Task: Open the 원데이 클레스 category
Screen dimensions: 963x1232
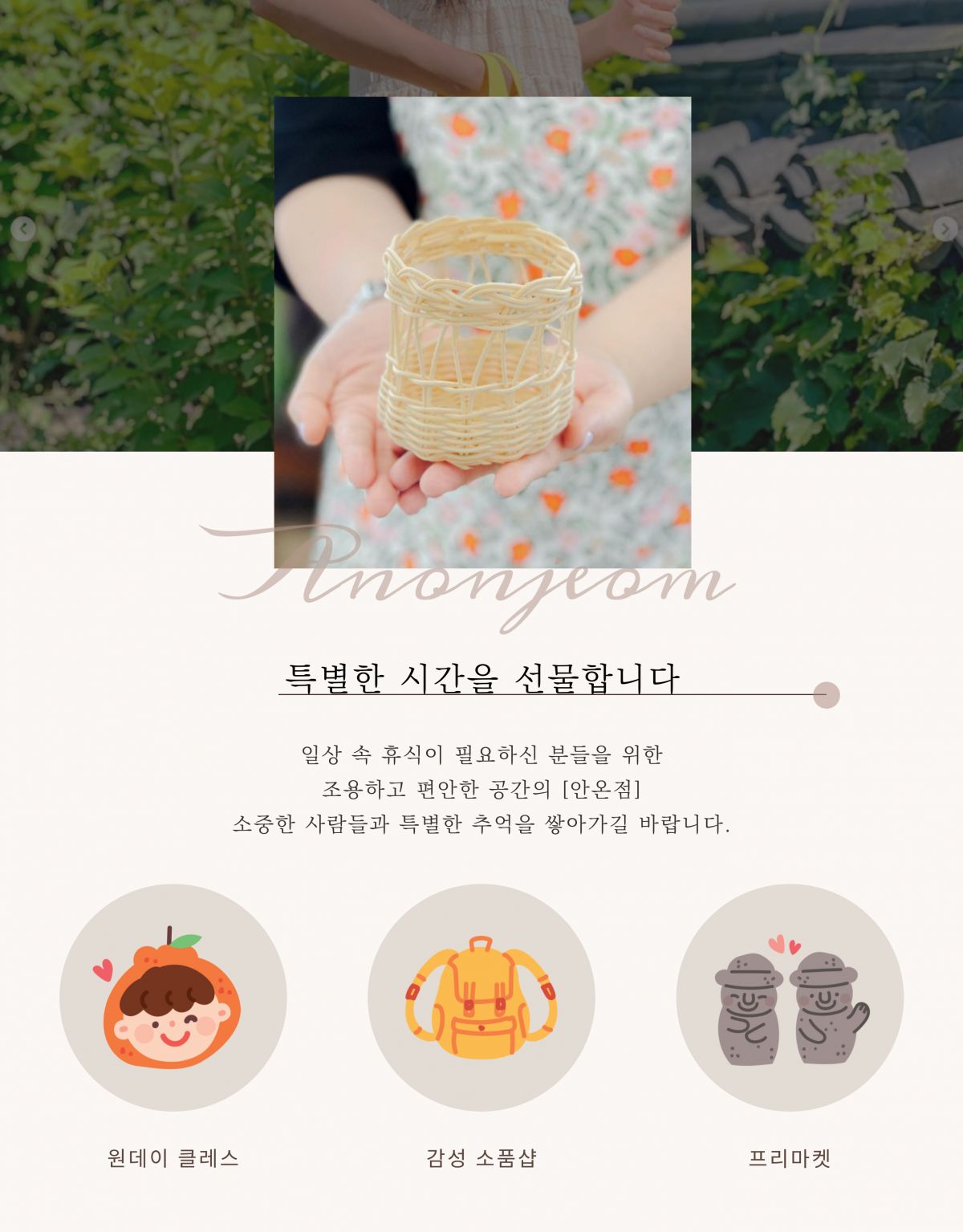Action: click(173, 998)
